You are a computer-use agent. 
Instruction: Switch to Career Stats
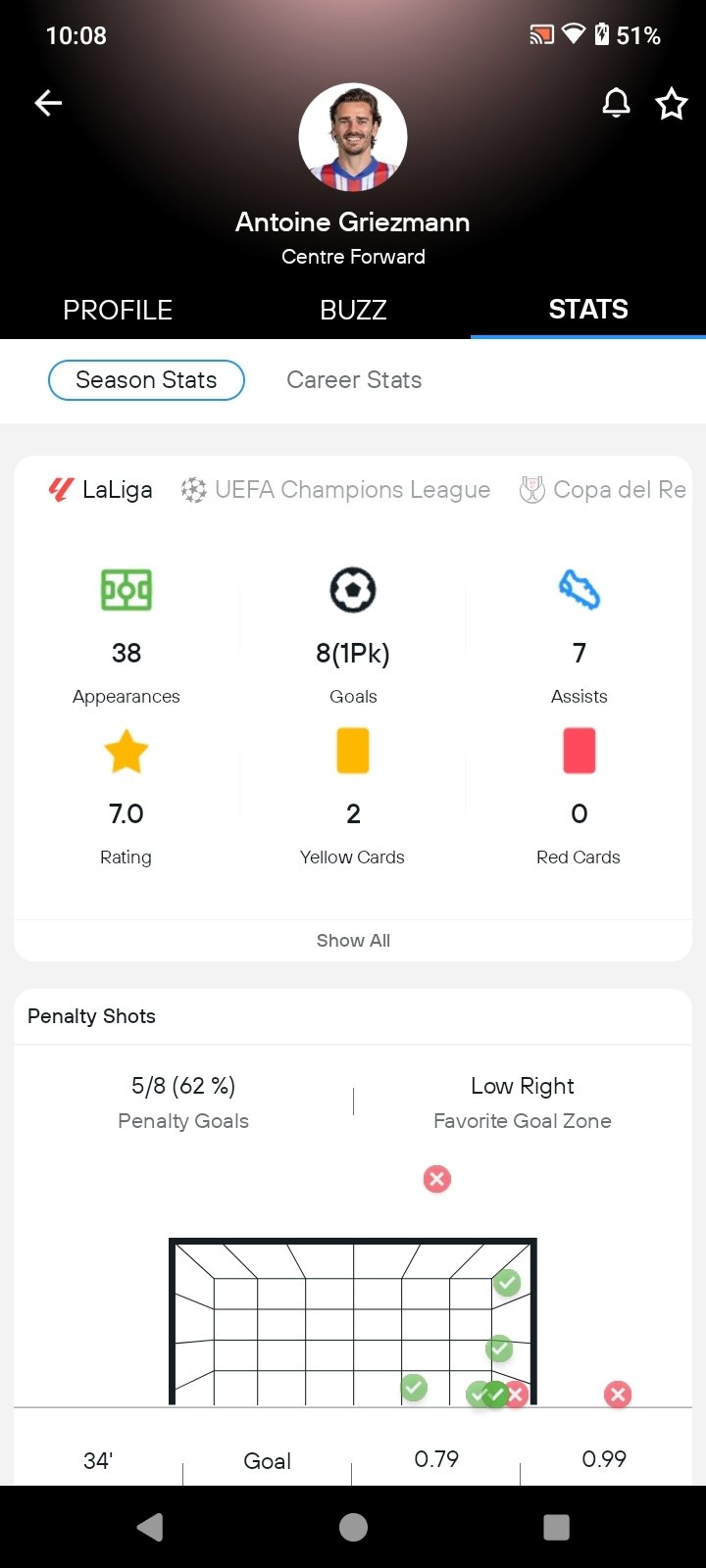[x=354, y=380]
